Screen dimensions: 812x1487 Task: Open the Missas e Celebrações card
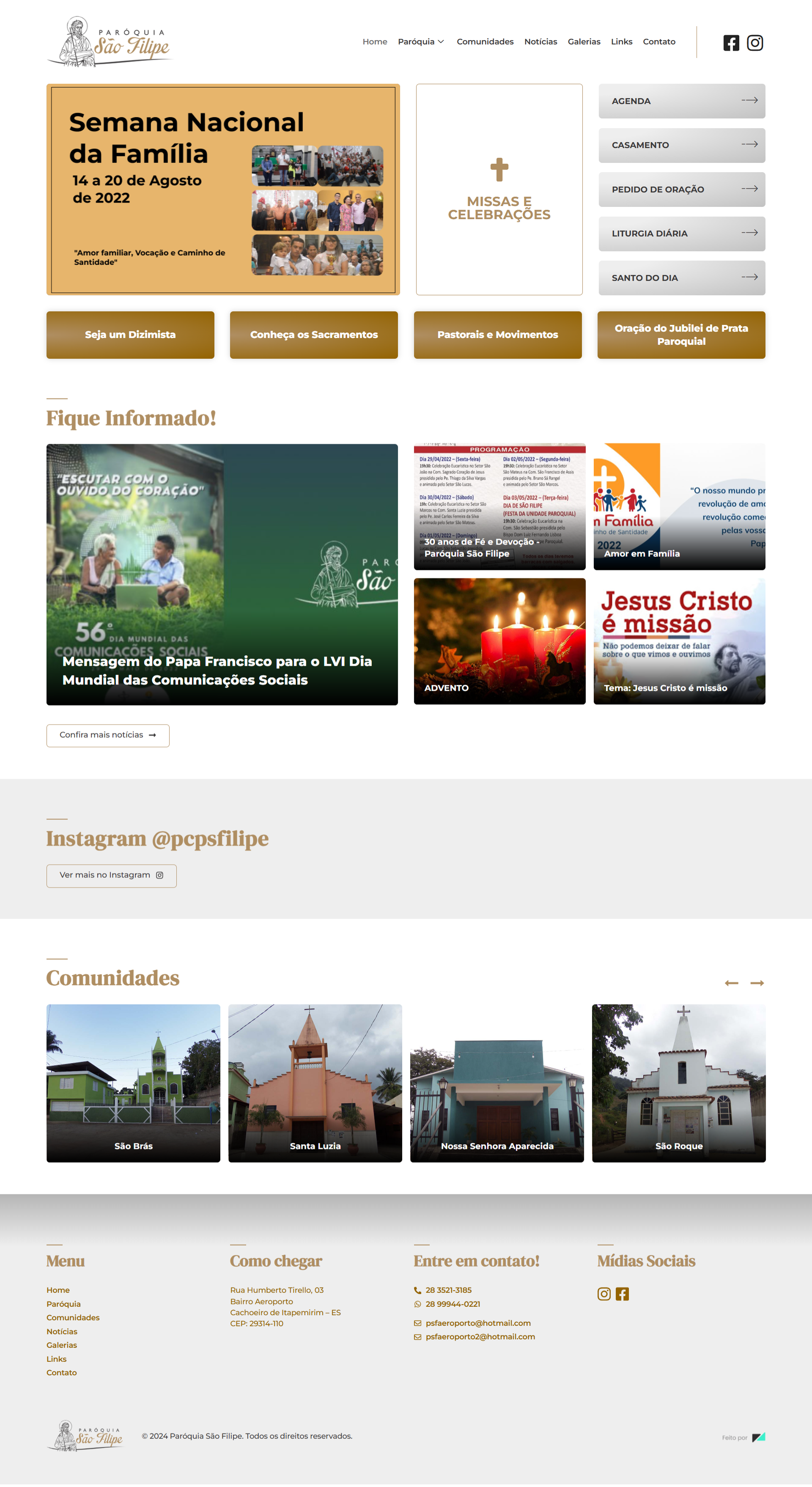point(499,190)
